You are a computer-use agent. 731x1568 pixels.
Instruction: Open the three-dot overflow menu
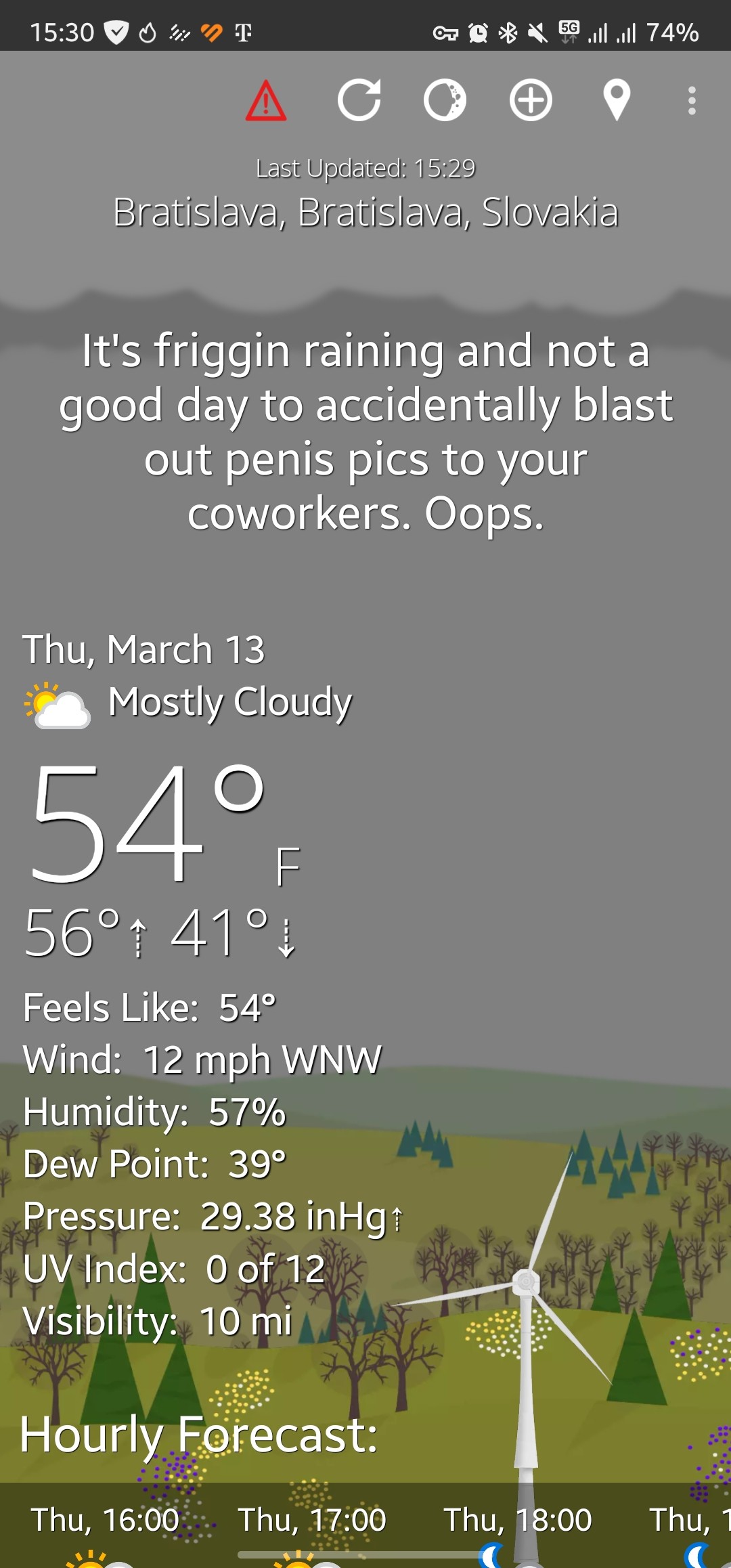[692, 101]
